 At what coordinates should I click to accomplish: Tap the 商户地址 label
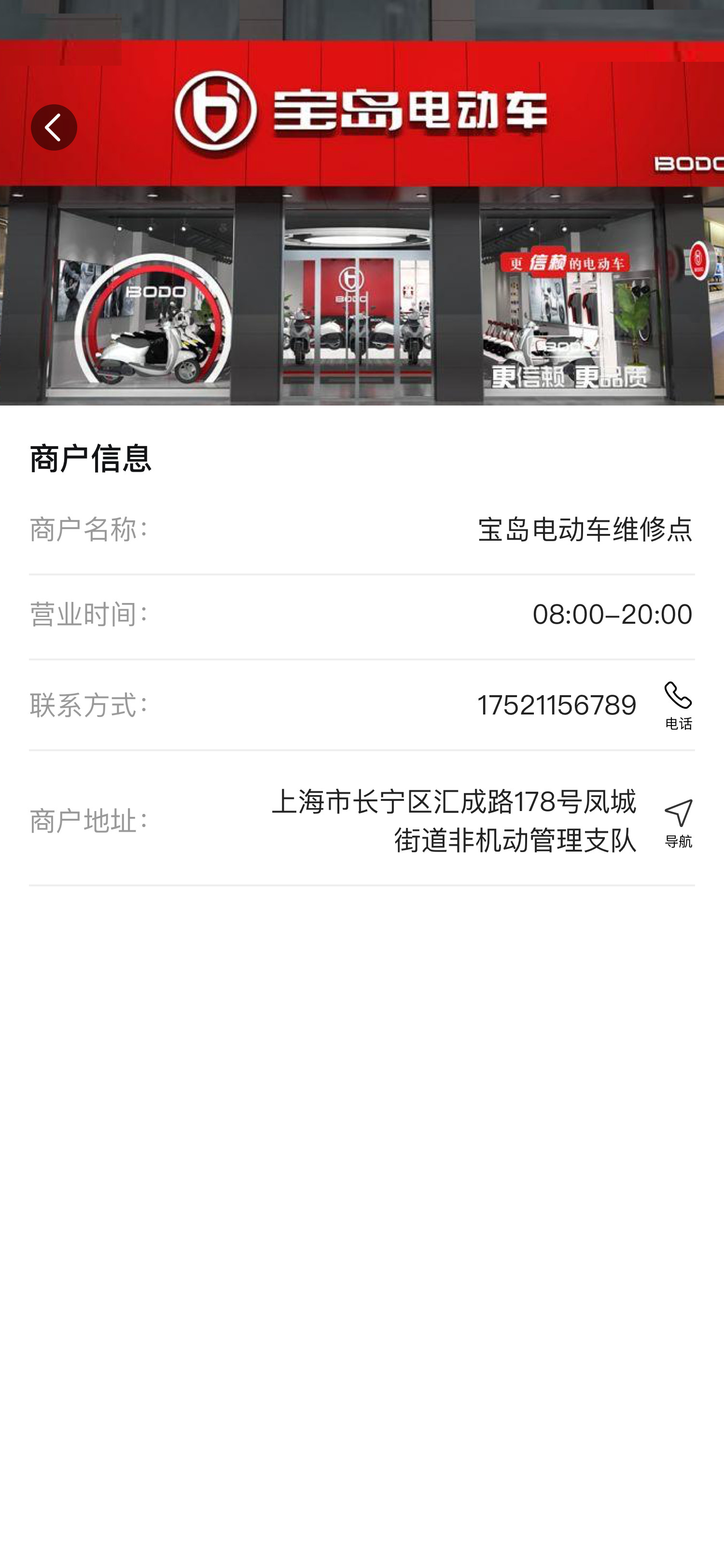pos(89,821)
